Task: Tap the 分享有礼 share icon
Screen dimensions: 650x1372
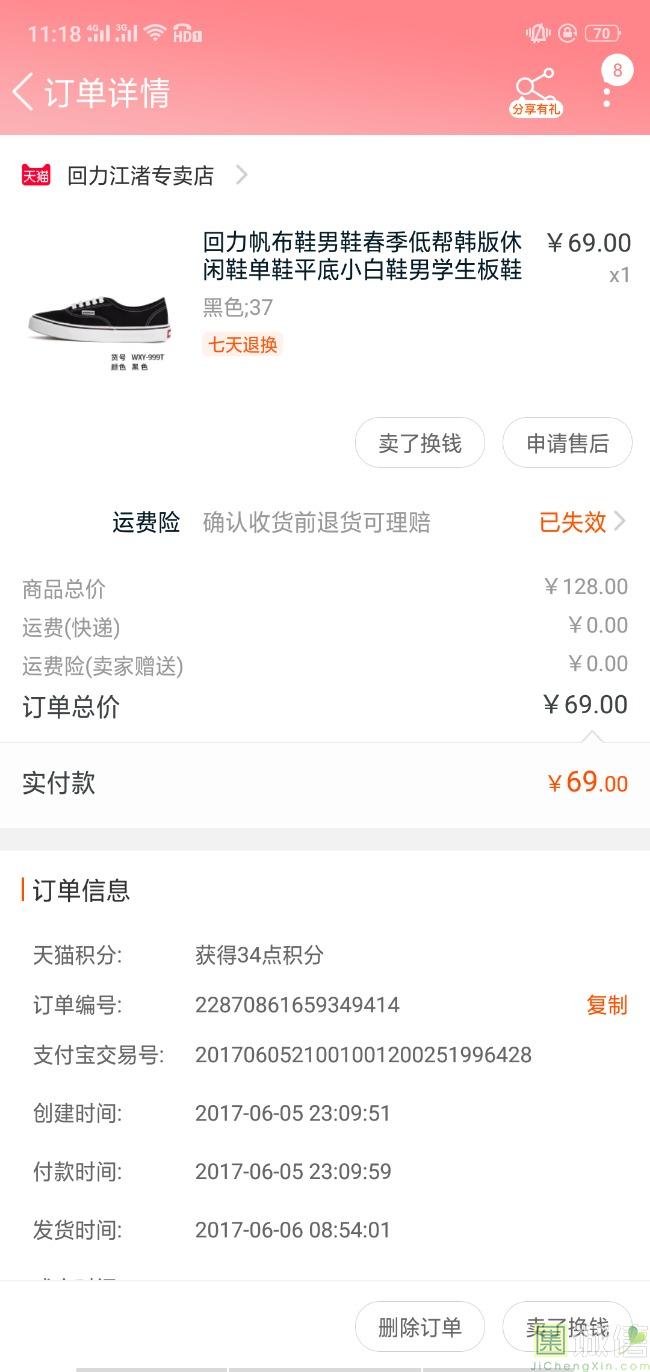Action: point(536,93)
